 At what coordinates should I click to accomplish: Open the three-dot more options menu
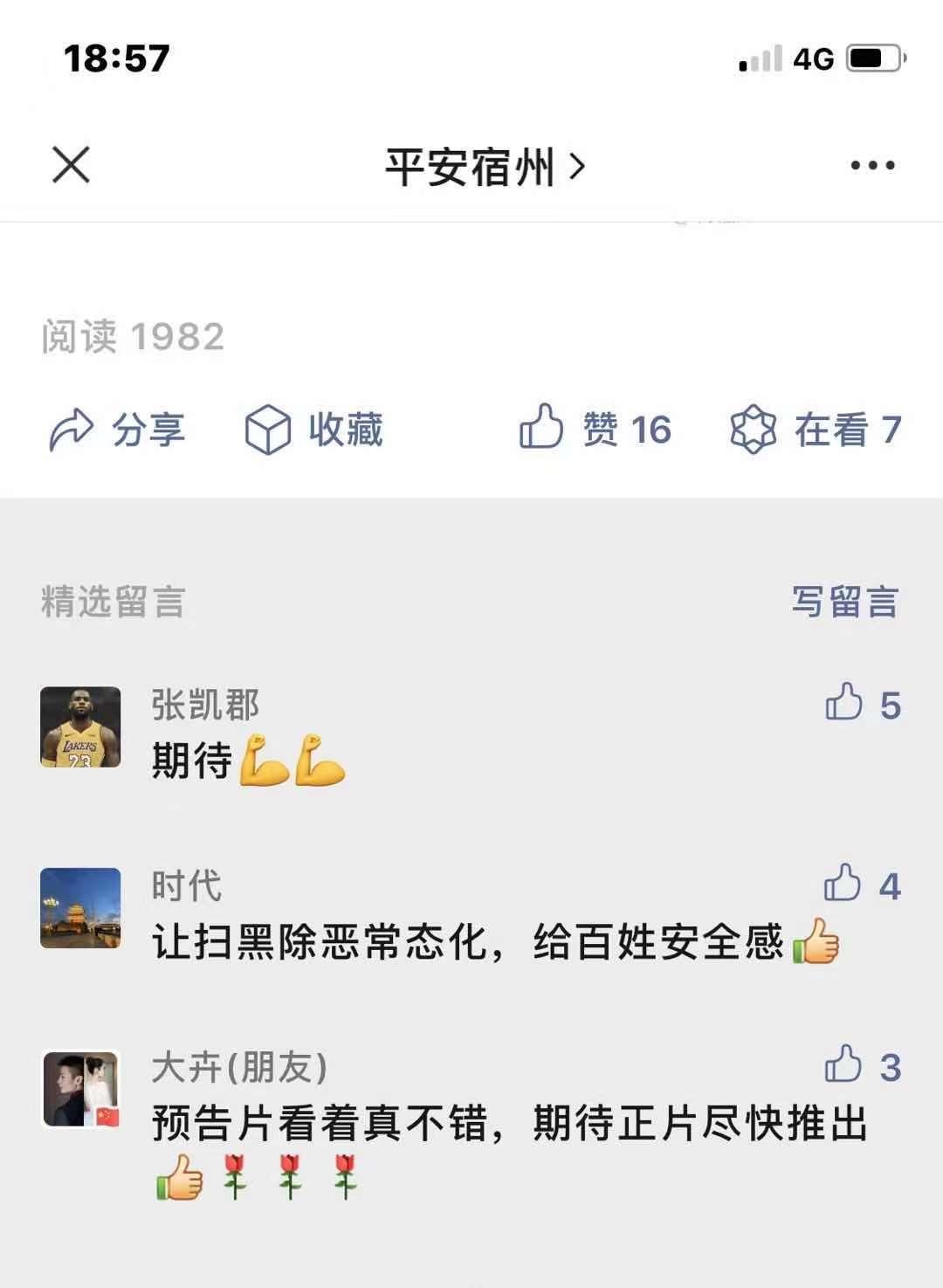pyautogui.click(x=872, y=165)
